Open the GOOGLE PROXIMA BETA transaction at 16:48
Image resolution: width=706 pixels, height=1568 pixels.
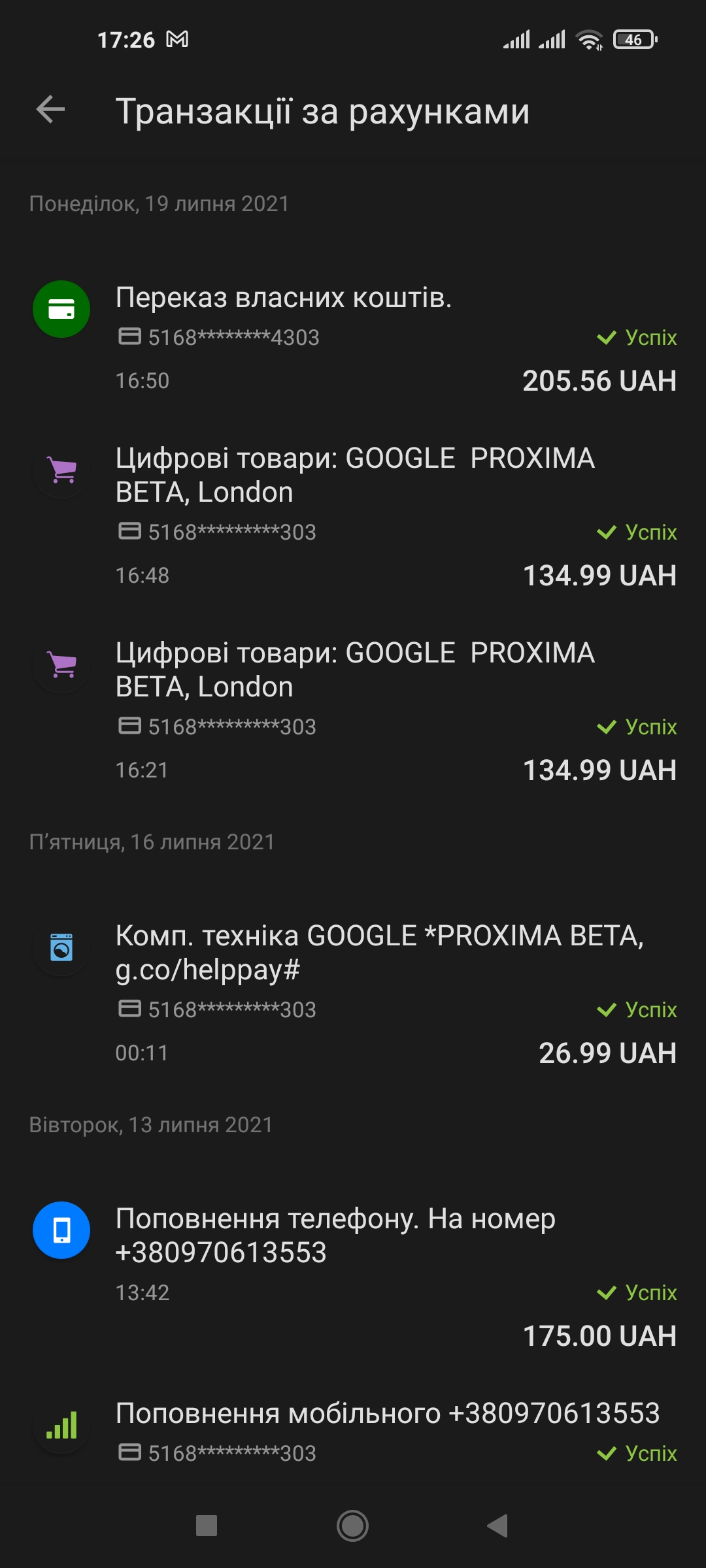coord(353,516)
